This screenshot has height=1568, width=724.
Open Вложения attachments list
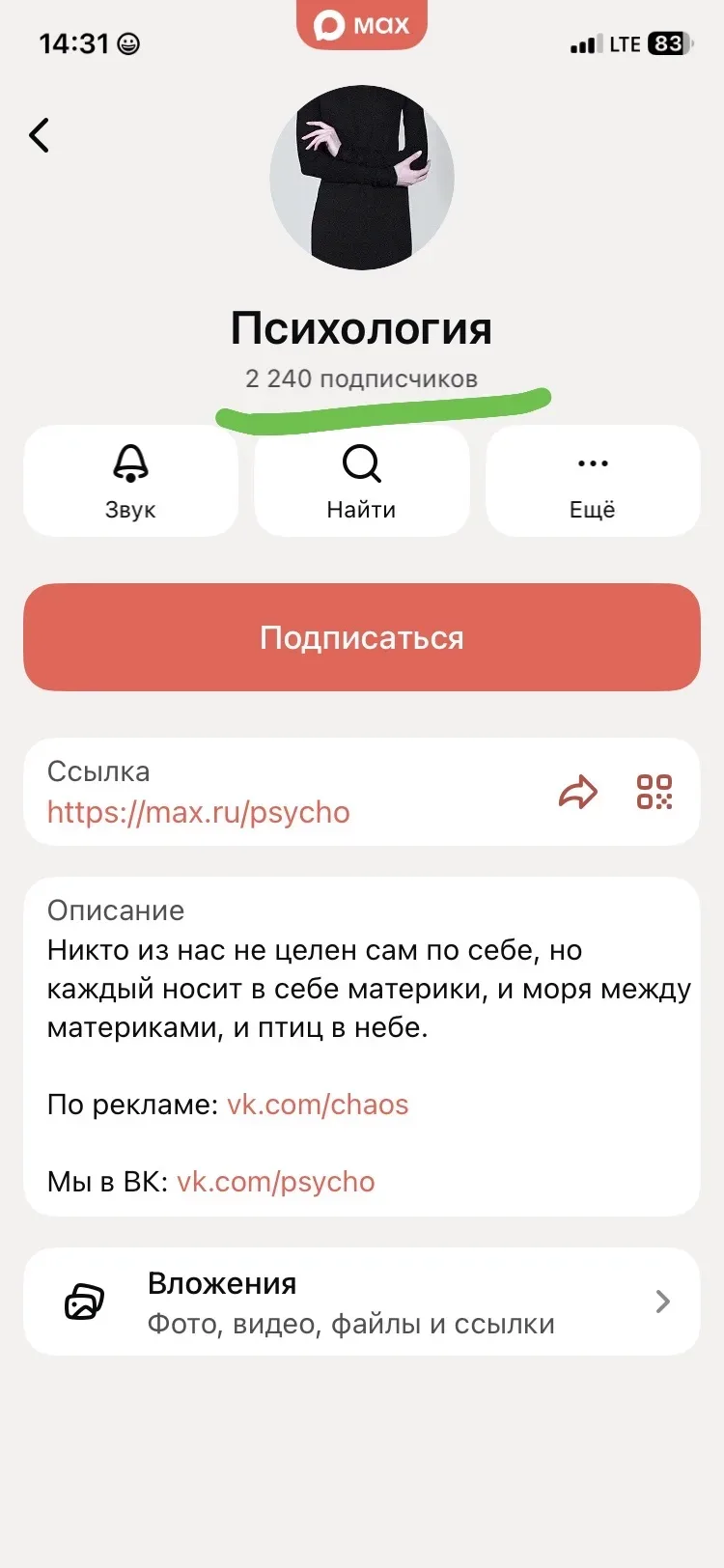point(362,1302)
